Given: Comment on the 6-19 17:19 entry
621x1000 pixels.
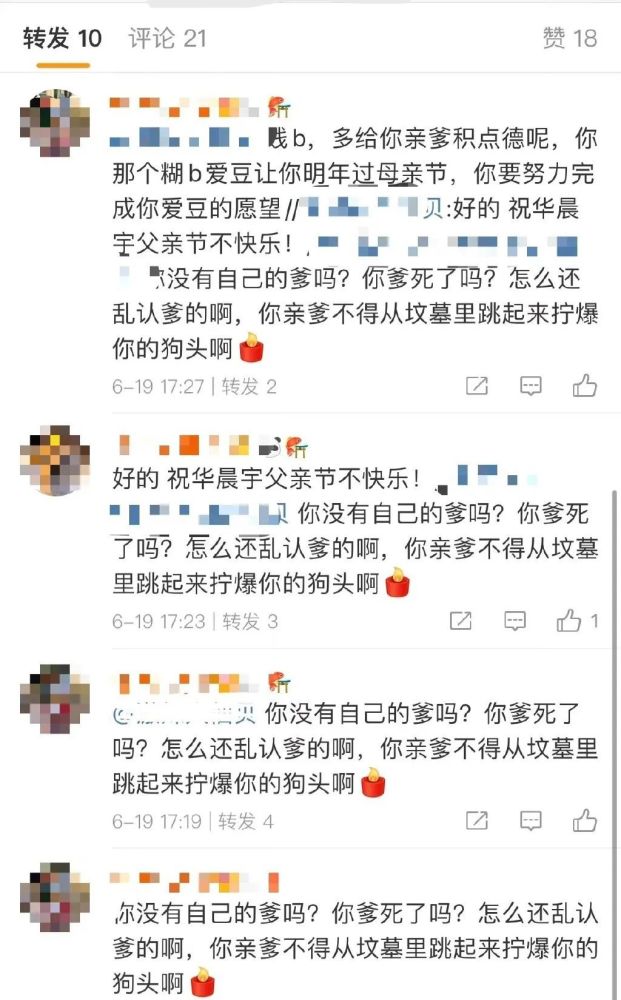Looking at the screenshot, I should tap(531, 821).
